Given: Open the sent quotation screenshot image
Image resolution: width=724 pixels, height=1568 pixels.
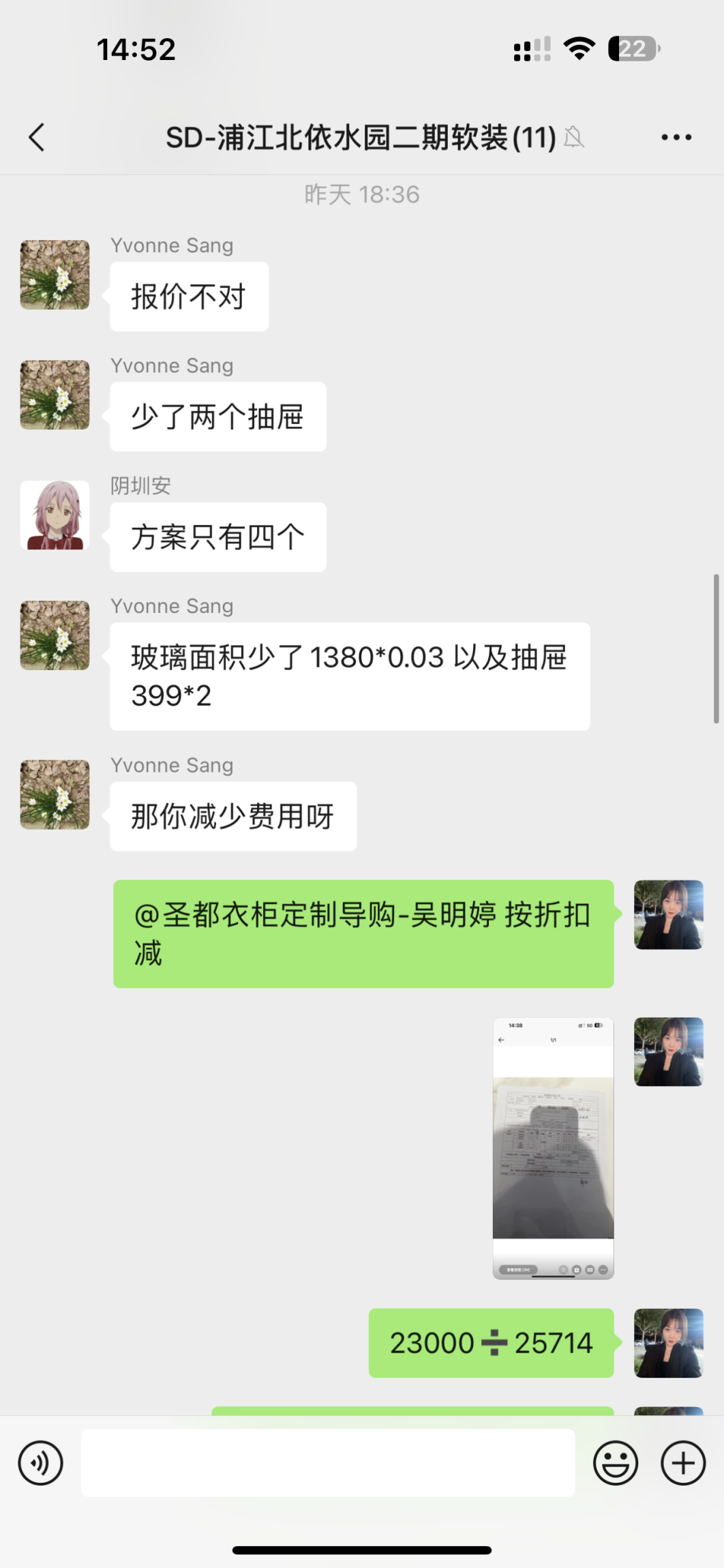Looking at the screenshot, I should click(553, 1148).
